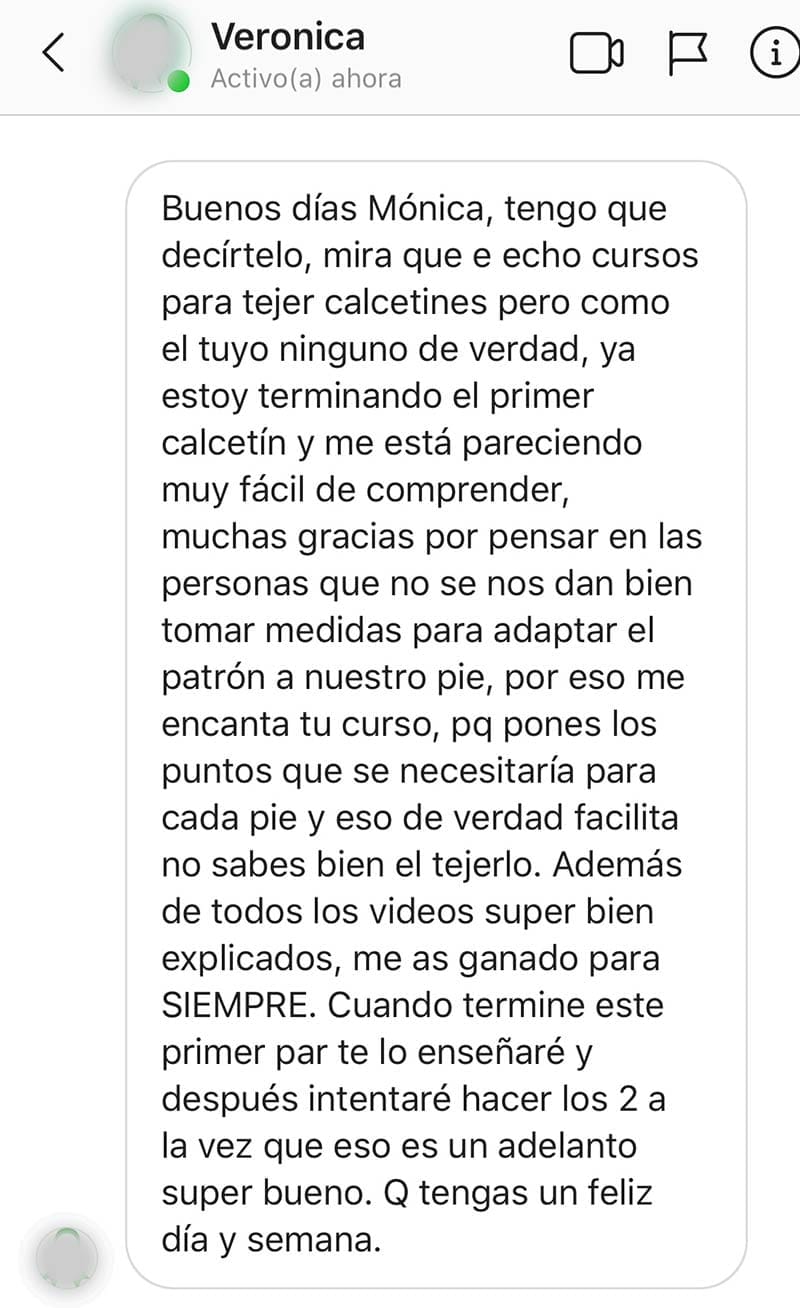Start a video call with Veronica
This screenshot has height=1308, width=800.
(596, 53)
